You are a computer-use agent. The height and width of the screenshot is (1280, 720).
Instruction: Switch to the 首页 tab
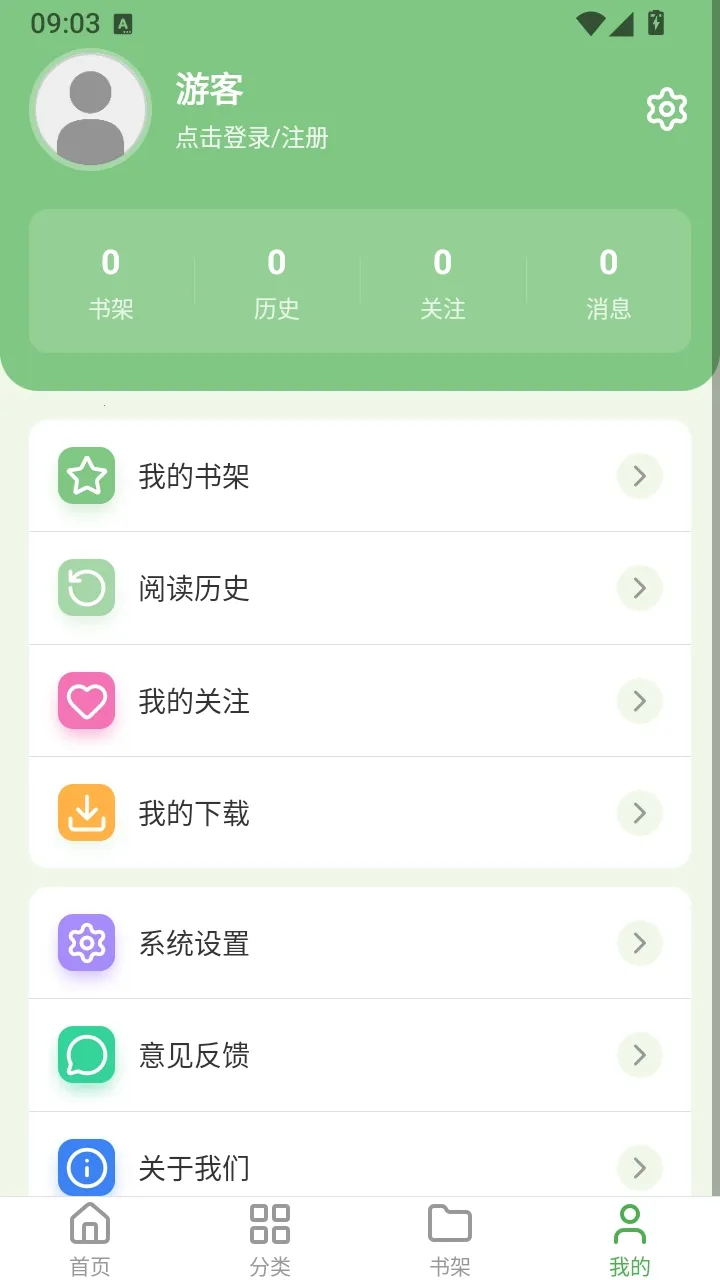pyautogui.click(x=90, y=1239)
